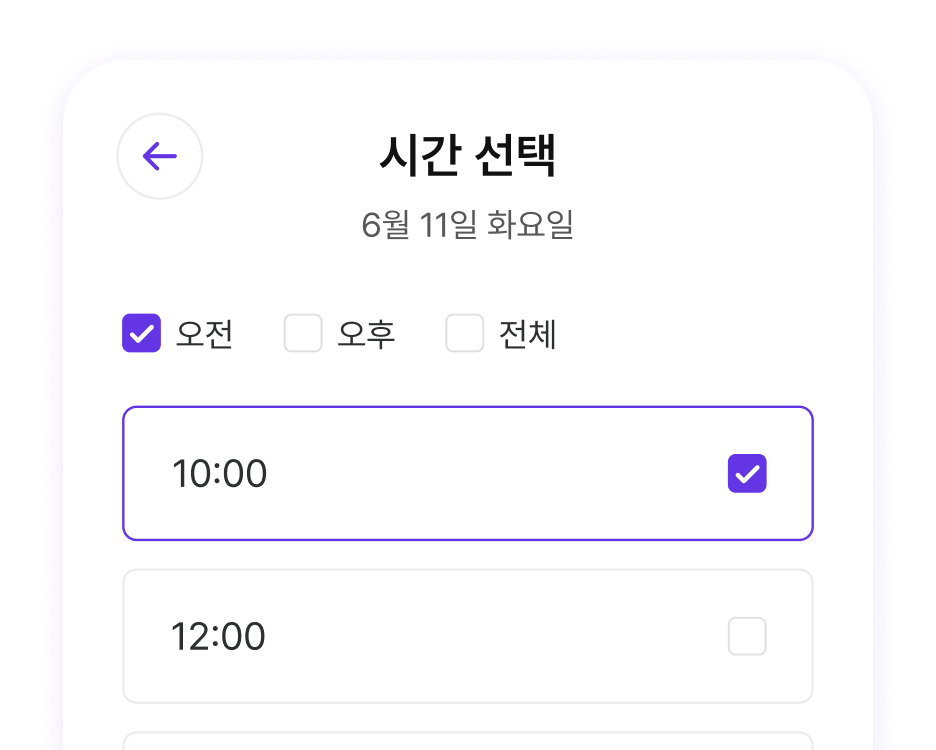Check the 오후 filter checkbox
The image size is (936, 750).
point(303,333)
